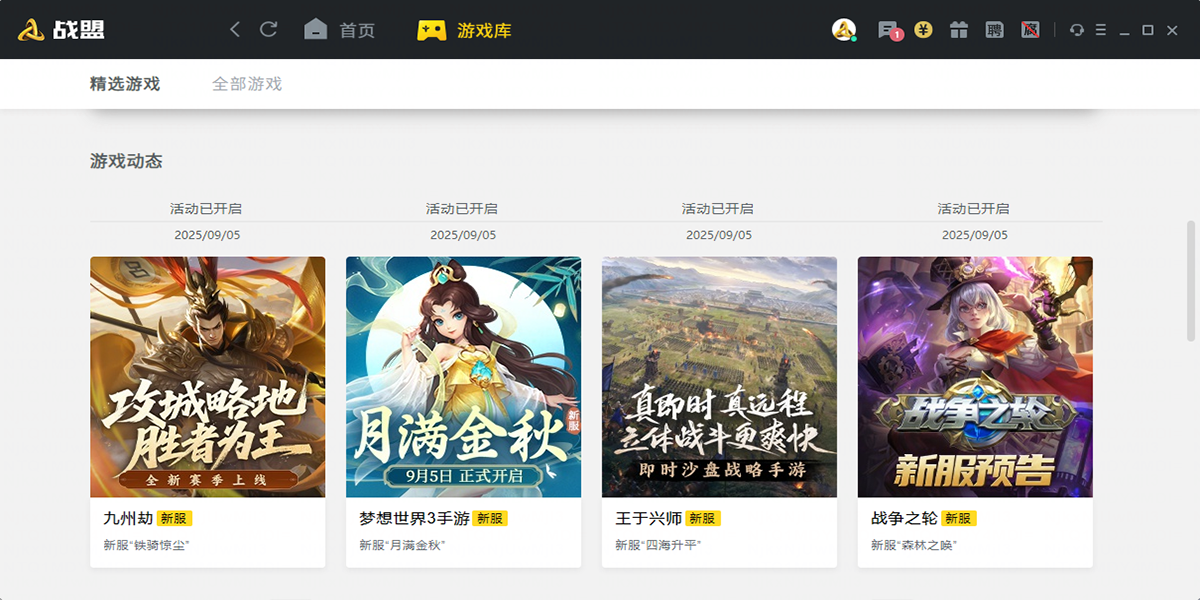This screenshot has height=600, width=1200.
Task: Switch to the 全部游戏 tab
Action: 247,84
